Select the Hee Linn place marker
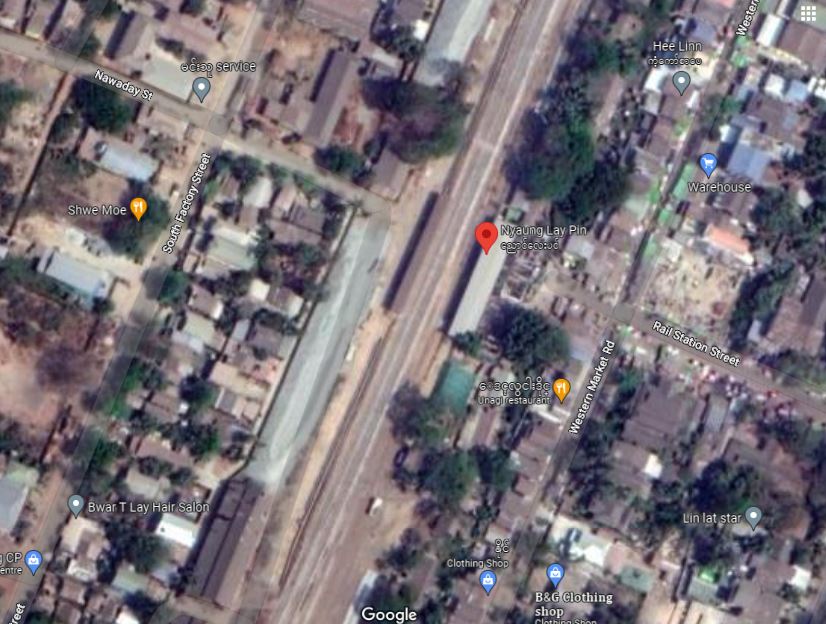Image resolution: width=826 pixels, height=624 pixels. coord(681,81)
